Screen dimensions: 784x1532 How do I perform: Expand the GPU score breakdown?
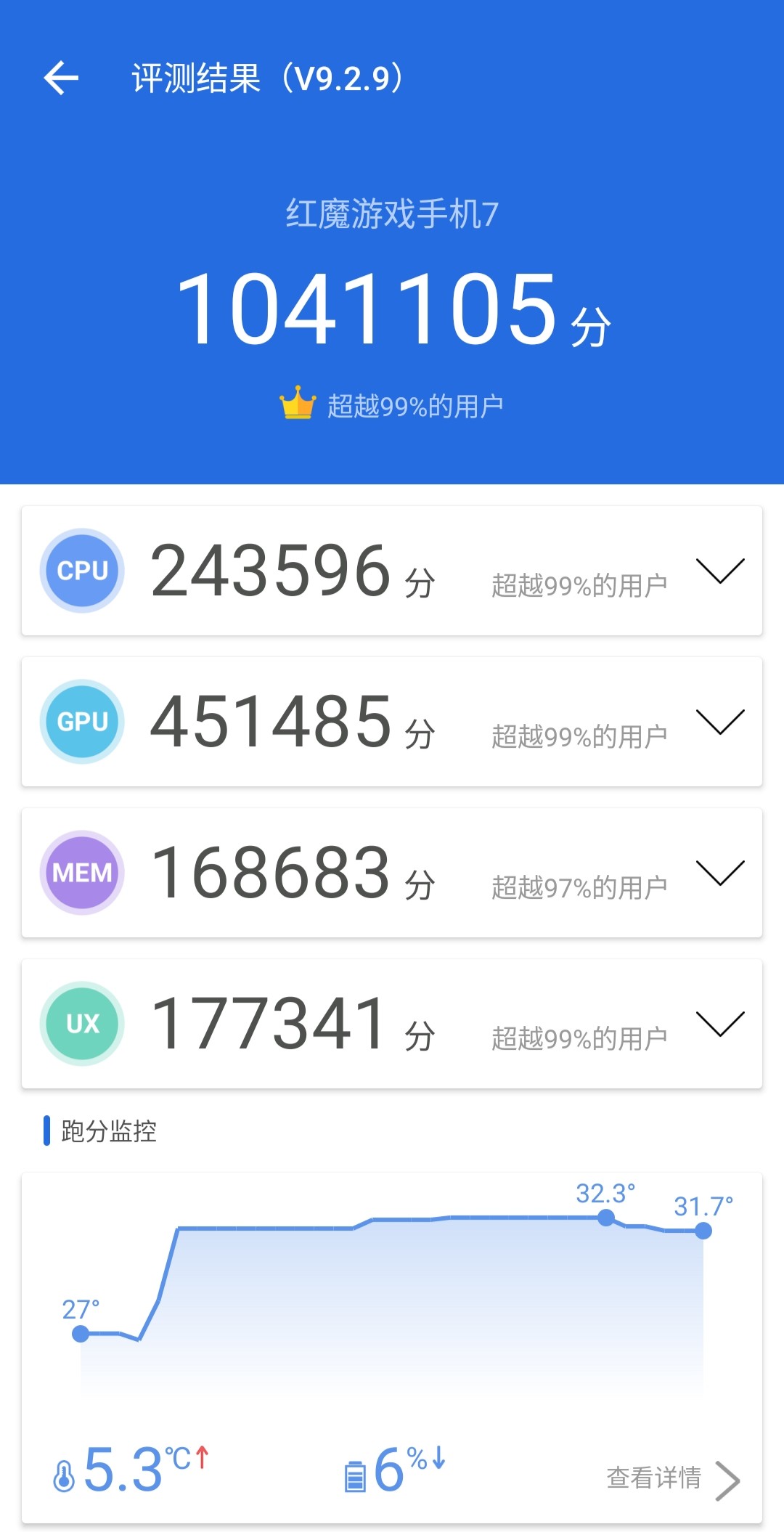[719, 722]
